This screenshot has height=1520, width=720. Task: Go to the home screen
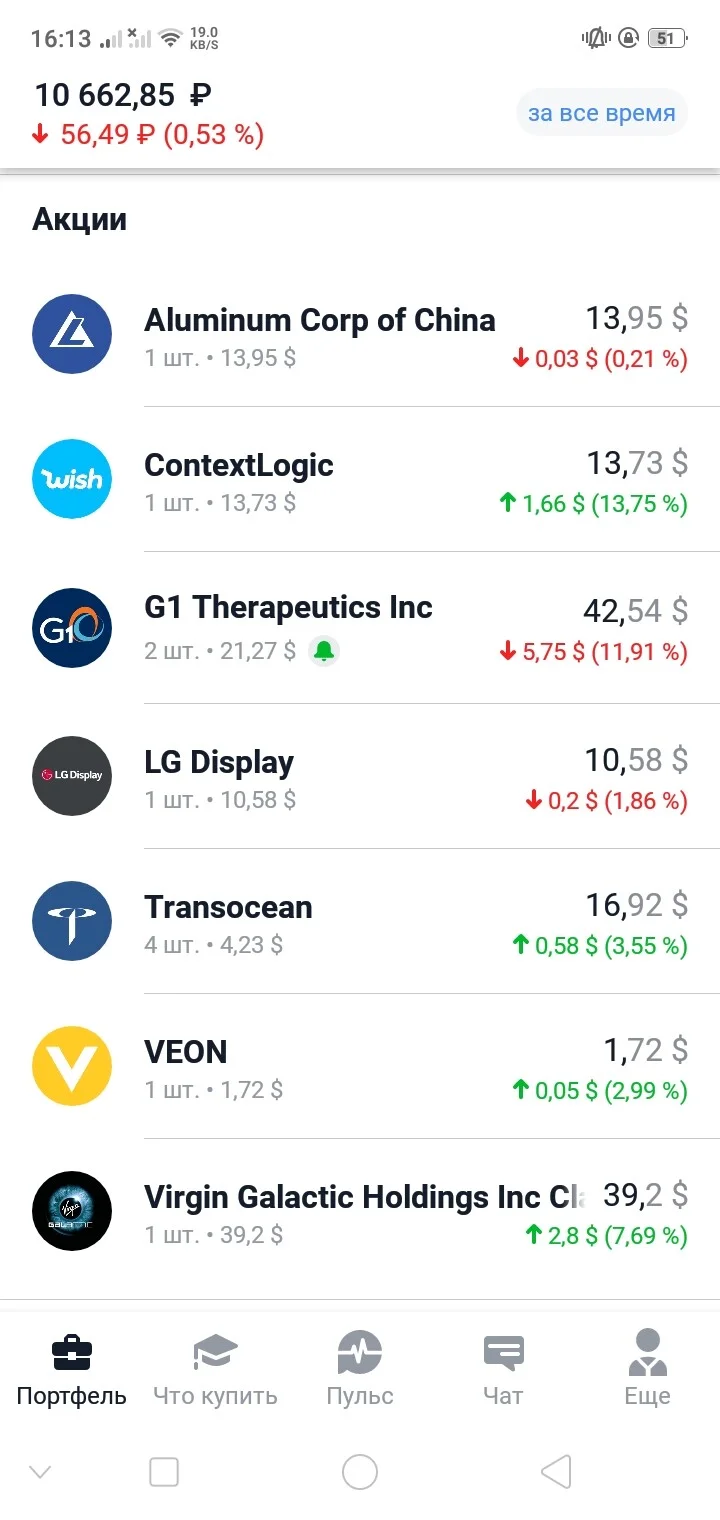click(360, 1472)
